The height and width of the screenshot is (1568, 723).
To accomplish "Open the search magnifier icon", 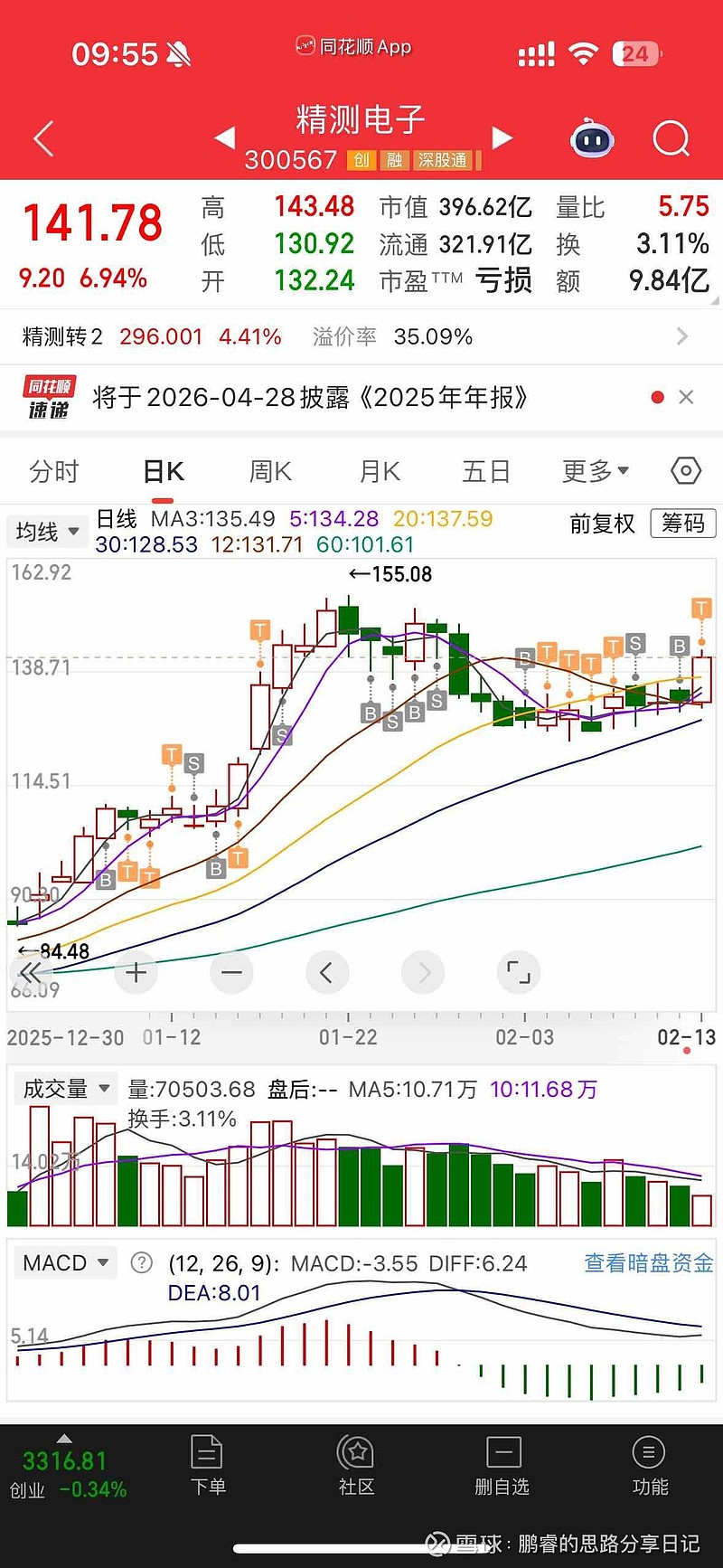I will 671,139.
